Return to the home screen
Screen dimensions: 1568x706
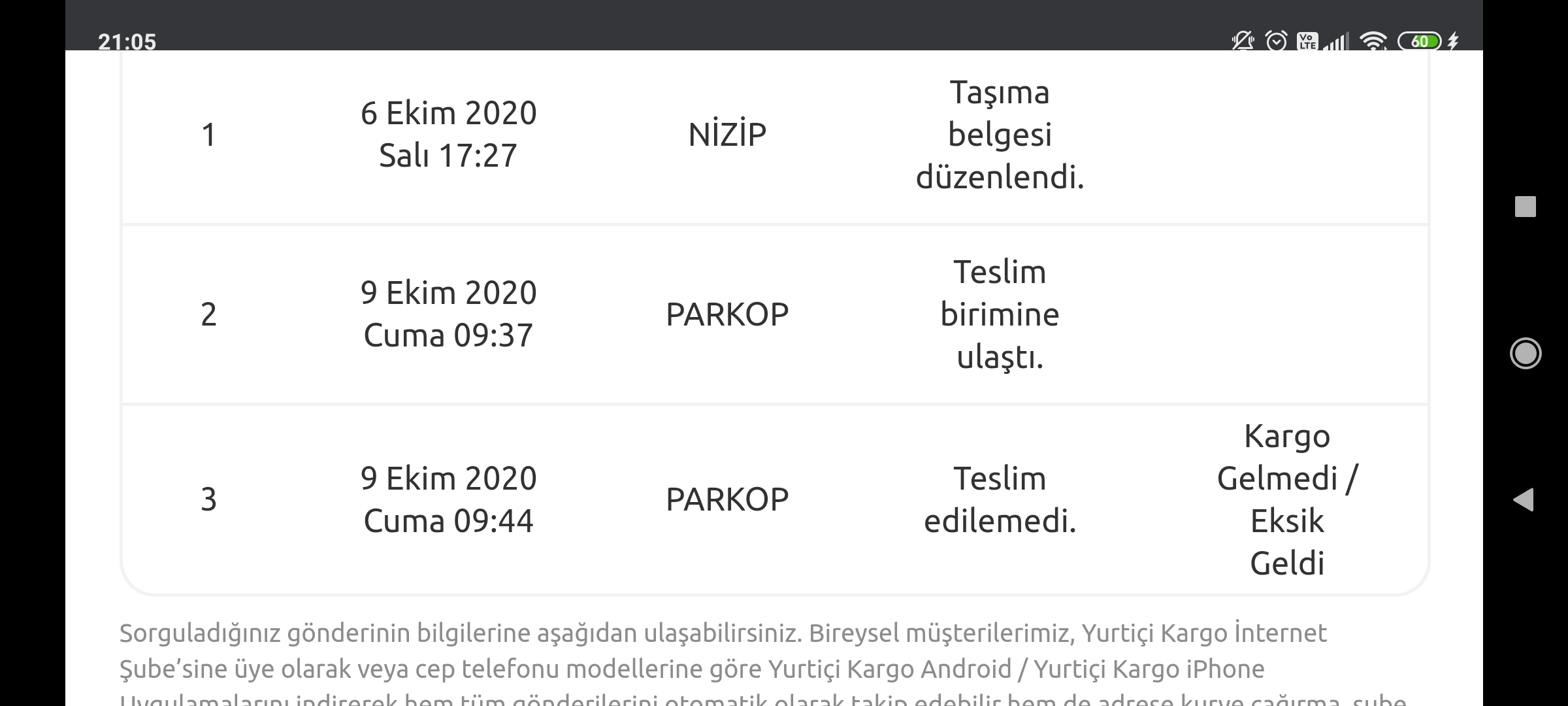tap(1526, 354)
